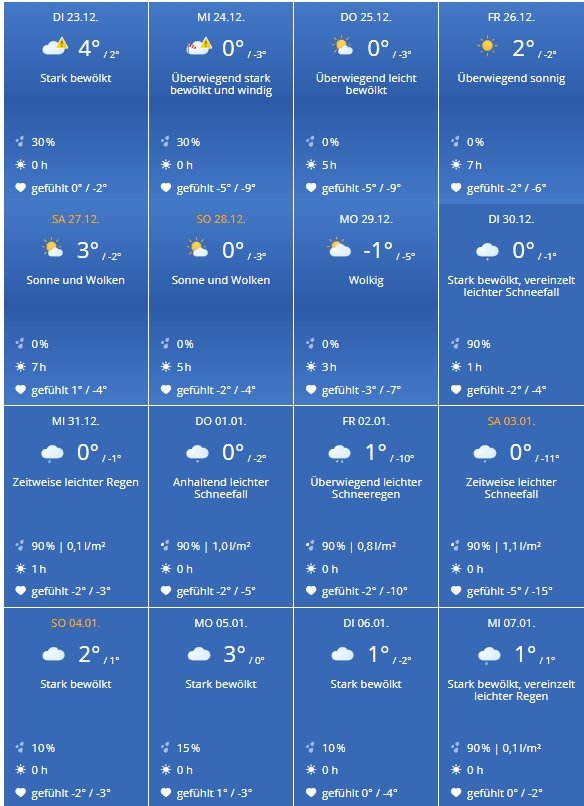View the MI 07.01. forecast card
This screenshot has width=584, height=806.
click(512, 707)
